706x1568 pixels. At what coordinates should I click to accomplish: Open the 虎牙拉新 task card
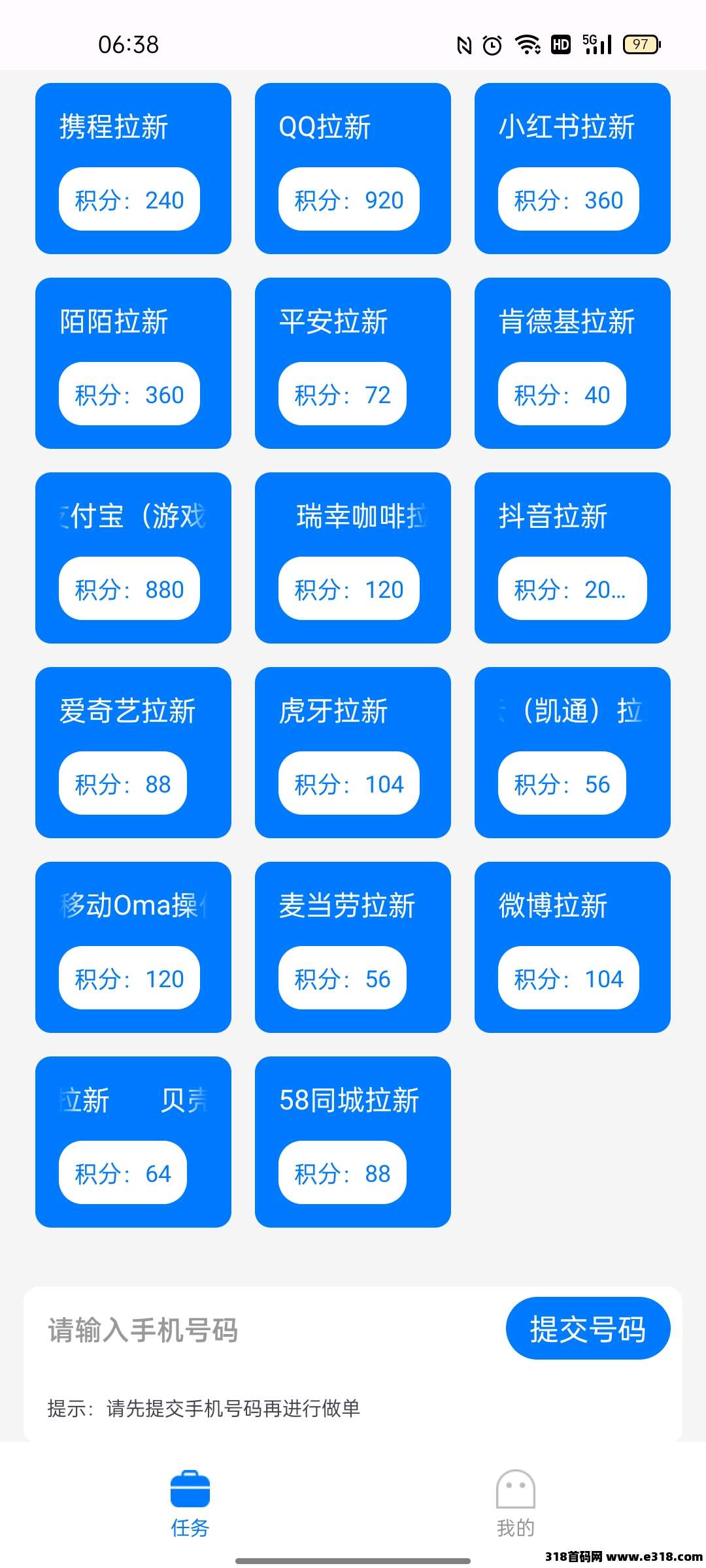click(353, 752)
